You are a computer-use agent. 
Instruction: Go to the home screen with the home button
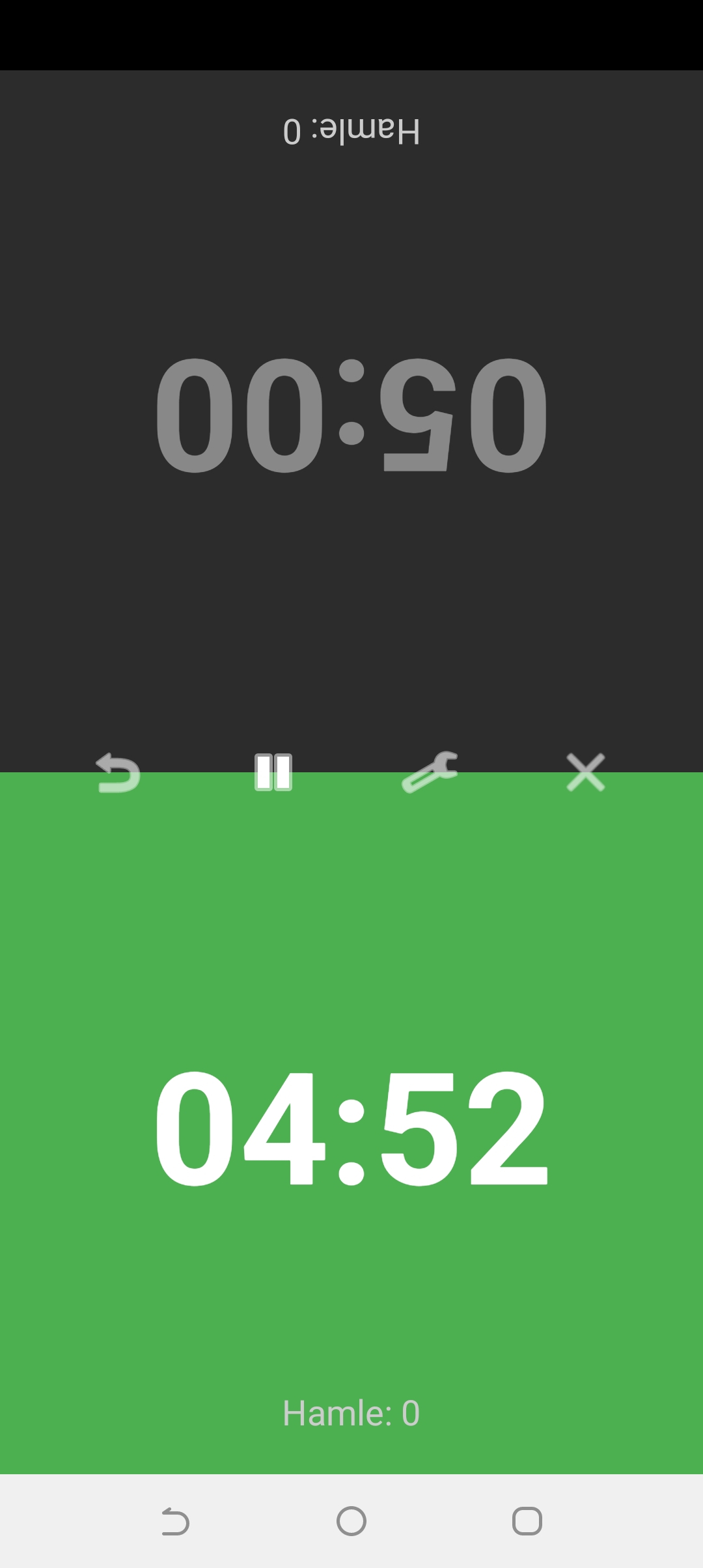point(351,1522)
